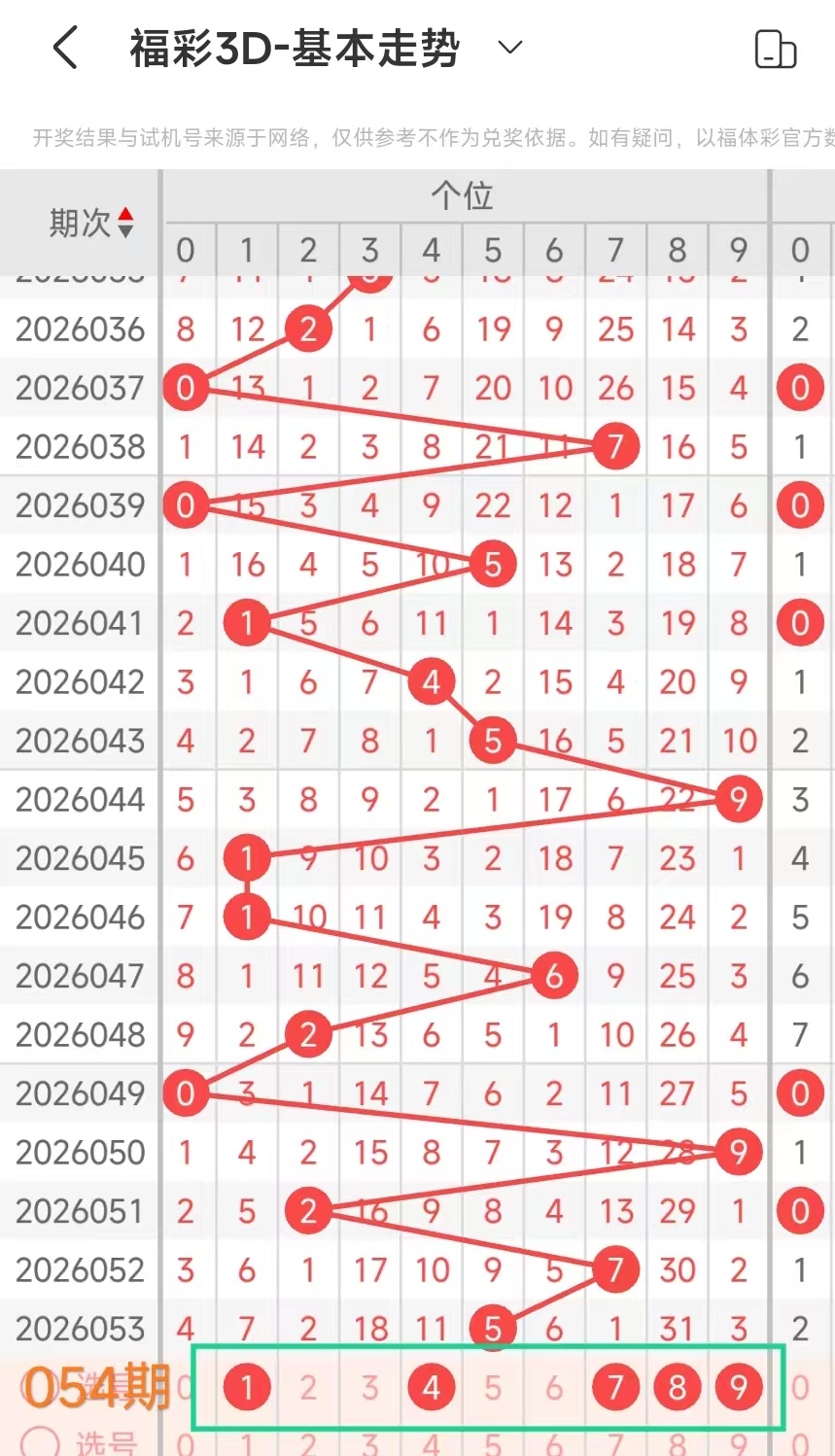Viewport: 835px width, 1456px height.
Task: Pick number 6 in the 054期 selection row
Action: pos(554,1387)
